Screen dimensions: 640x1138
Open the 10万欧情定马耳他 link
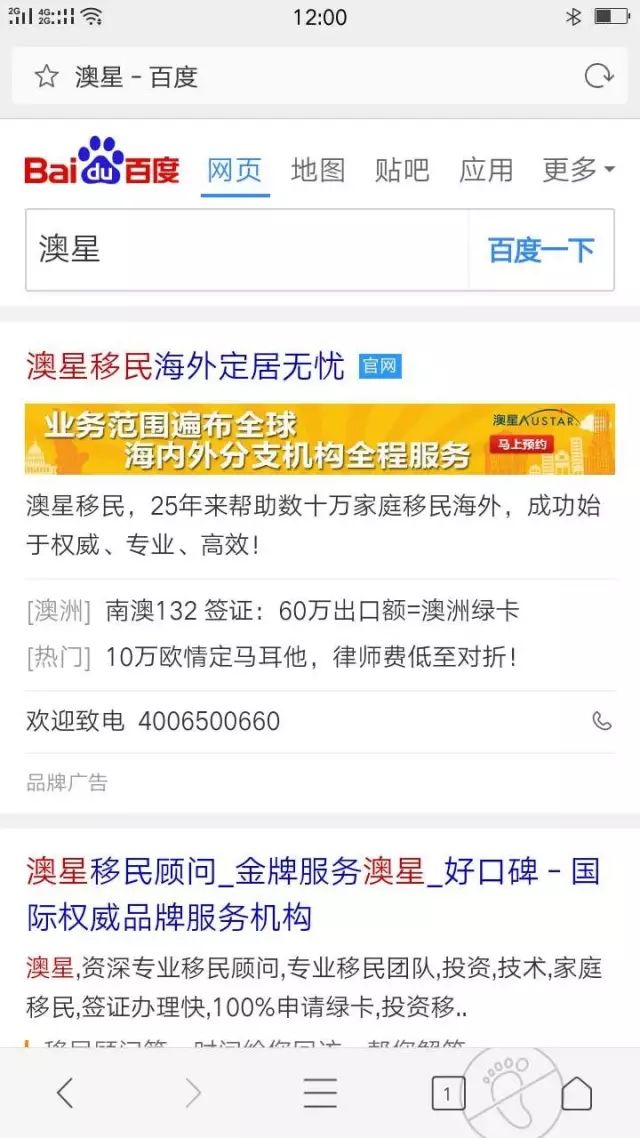(x=312, y=658)
